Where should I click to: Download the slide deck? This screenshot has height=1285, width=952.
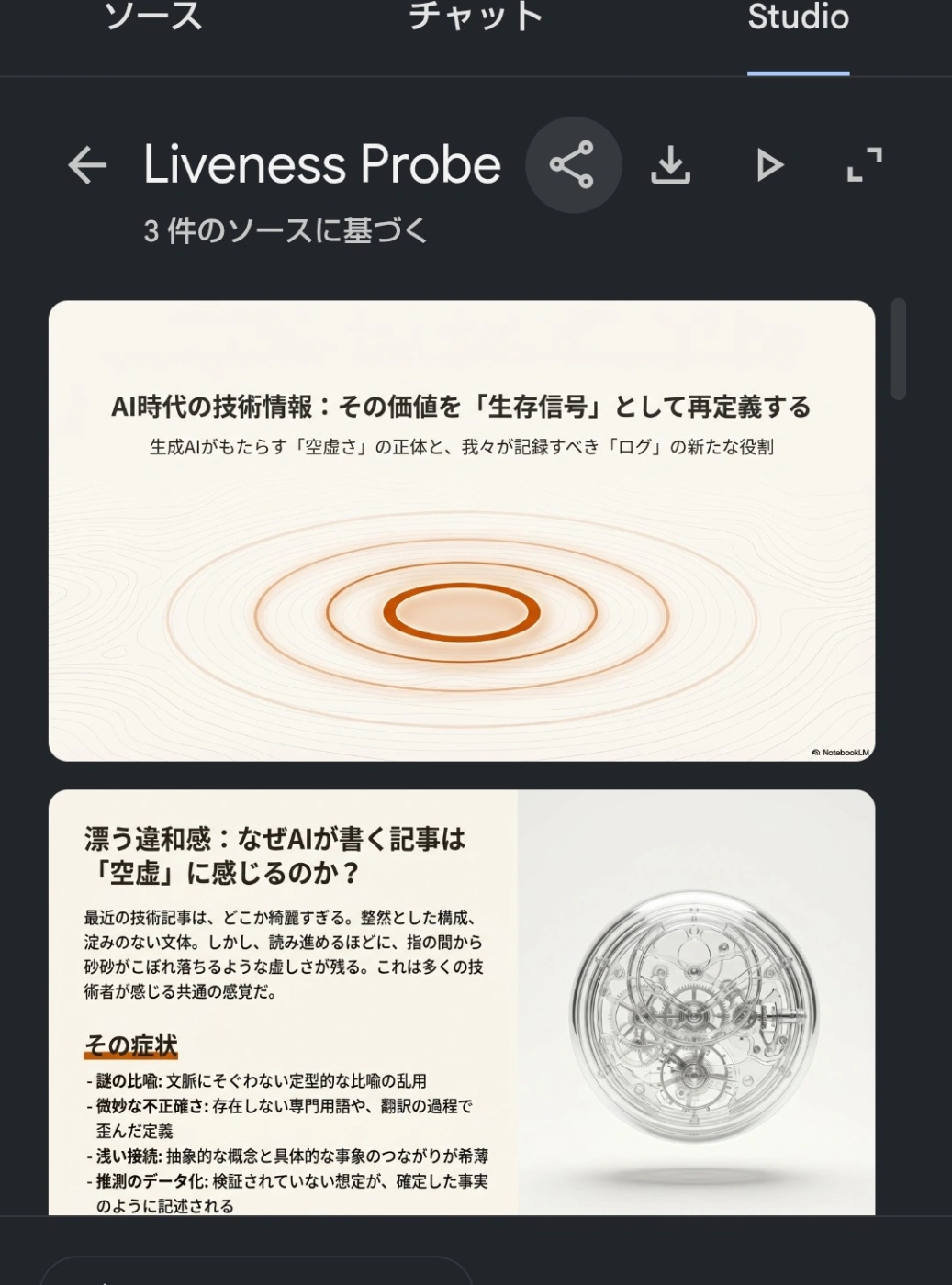pyautogui.click(x=671, y=165)
